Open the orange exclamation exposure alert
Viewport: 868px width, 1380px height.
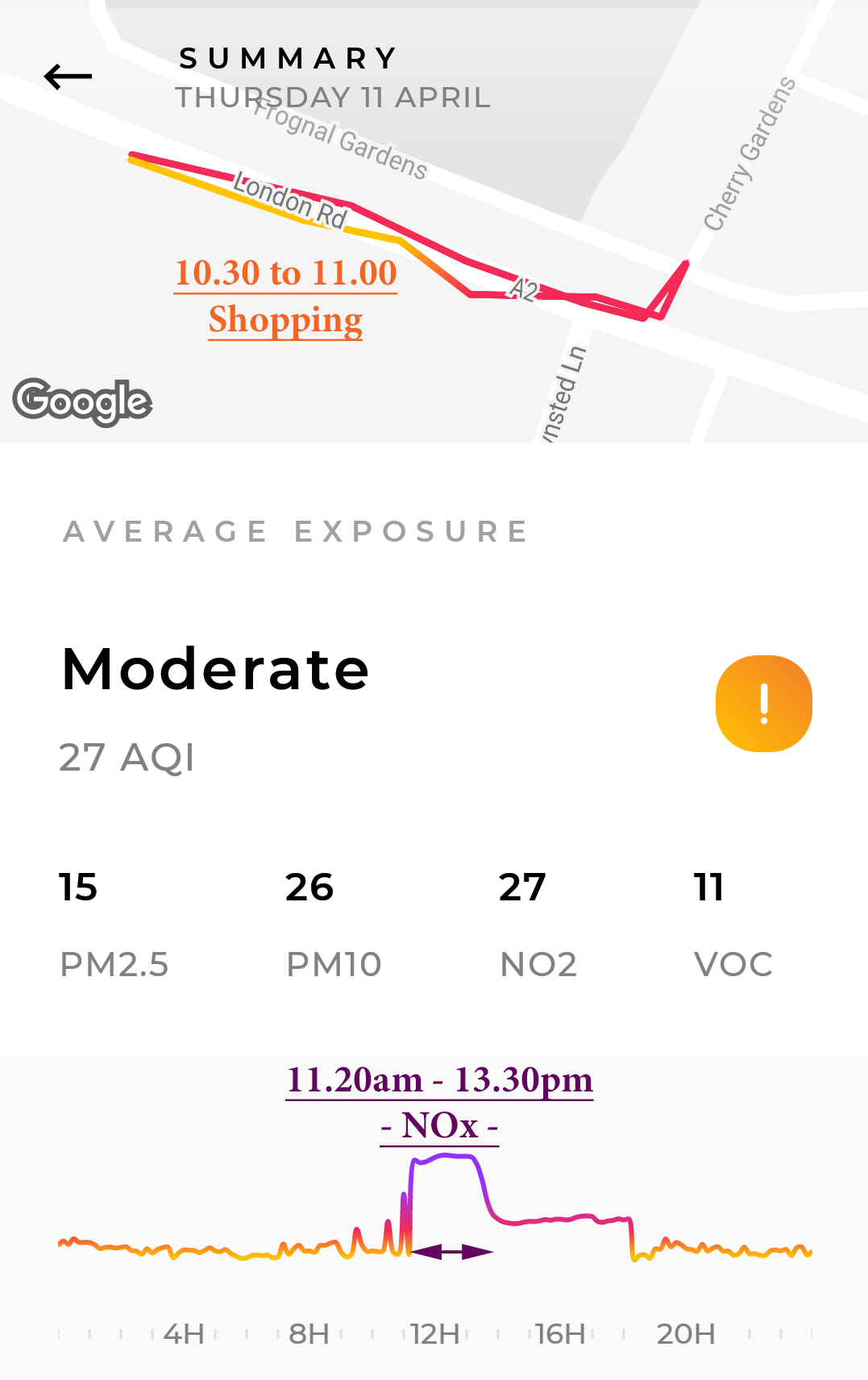pos(763,704)
